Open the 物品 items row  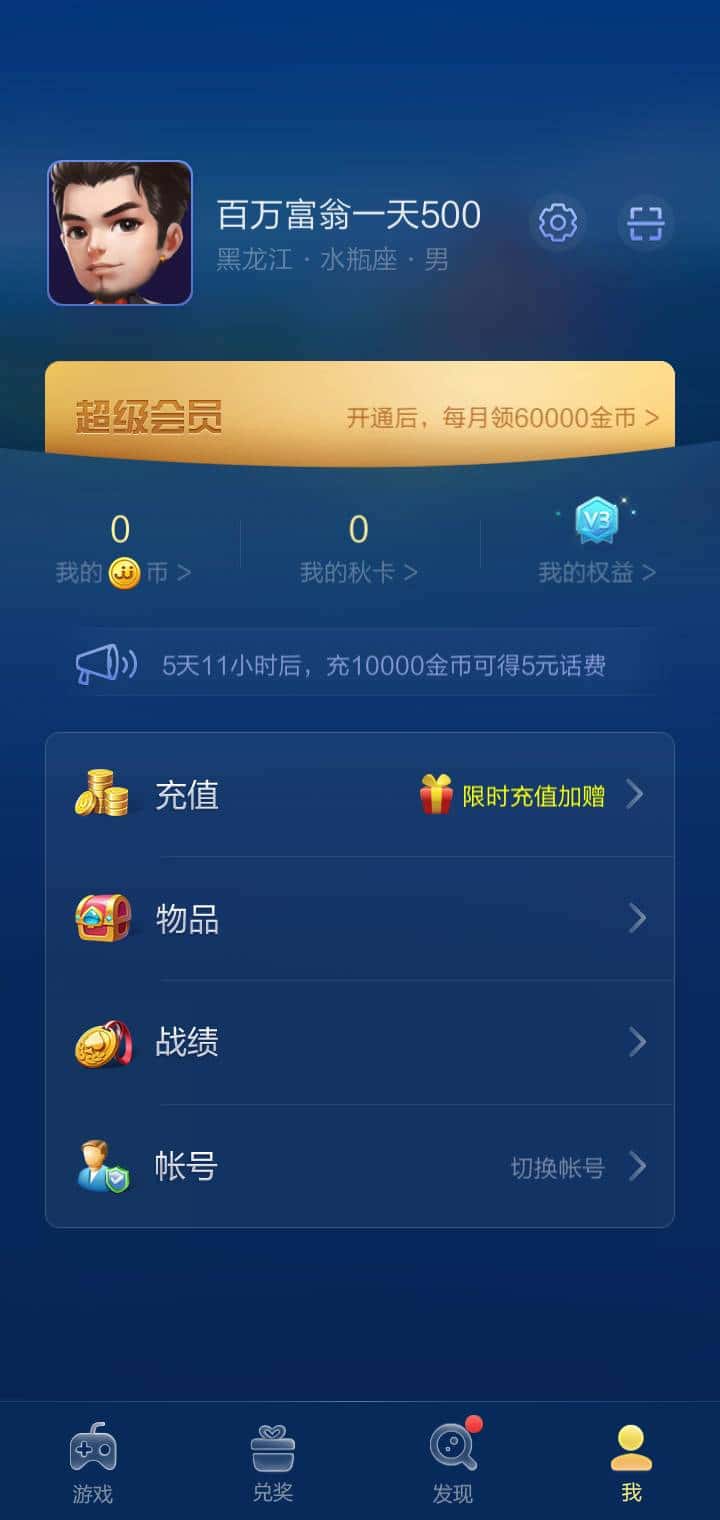[360, 919]
